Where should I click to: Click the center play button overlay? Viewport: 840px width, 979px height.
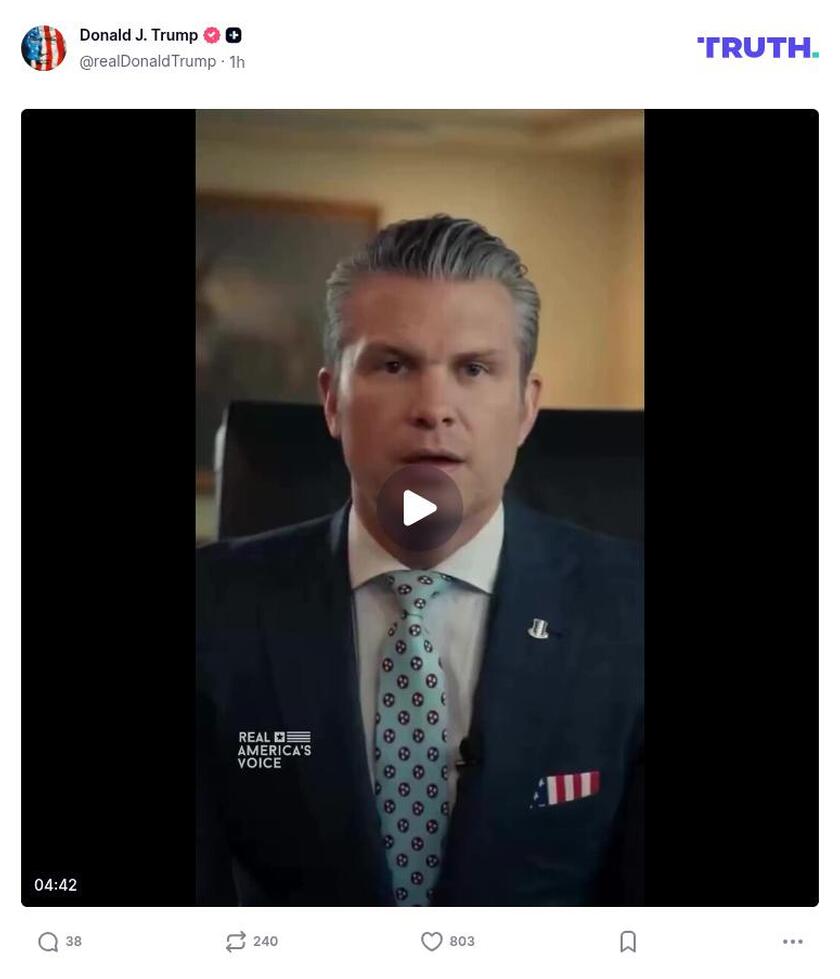pos(420,507)
